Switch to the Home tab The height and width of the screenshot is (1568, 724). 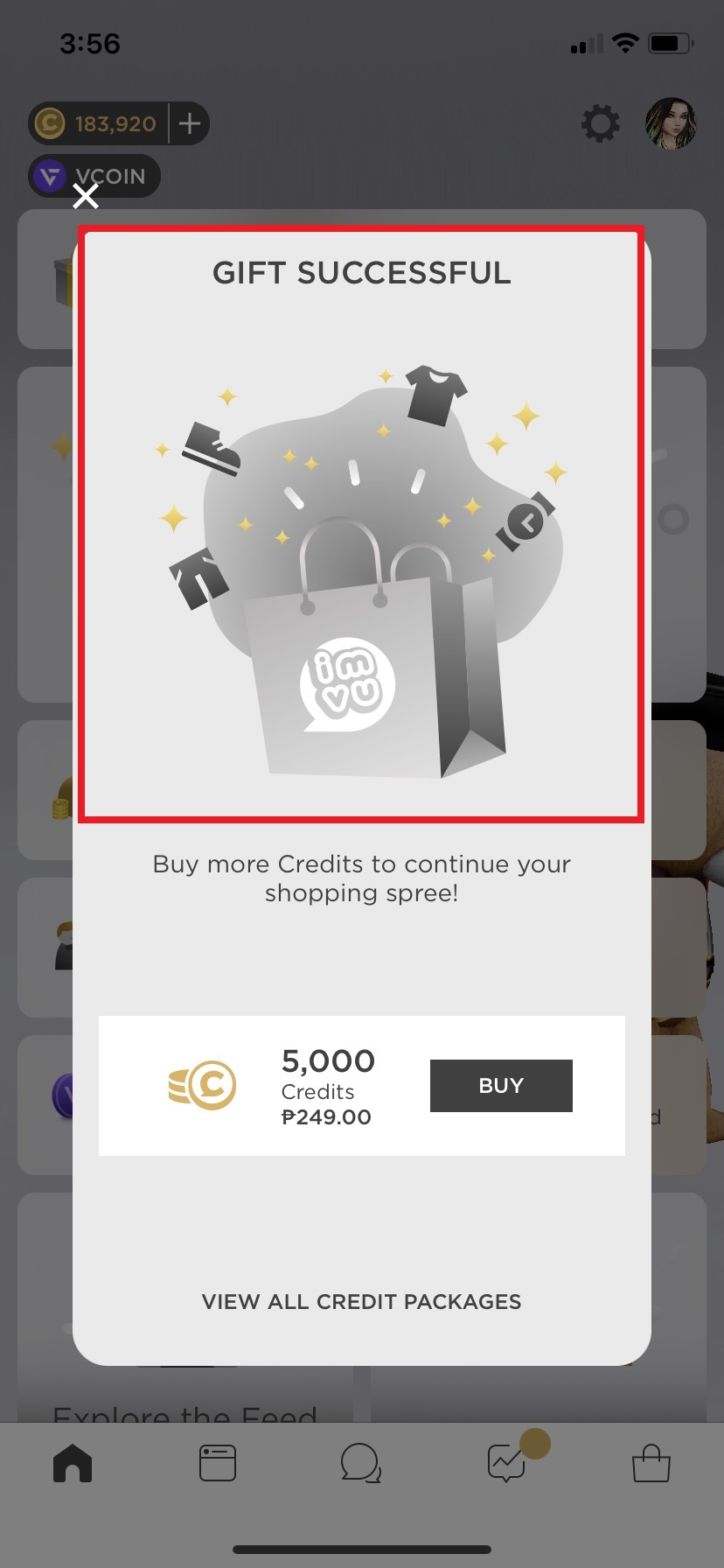[x=73, y=1462]
